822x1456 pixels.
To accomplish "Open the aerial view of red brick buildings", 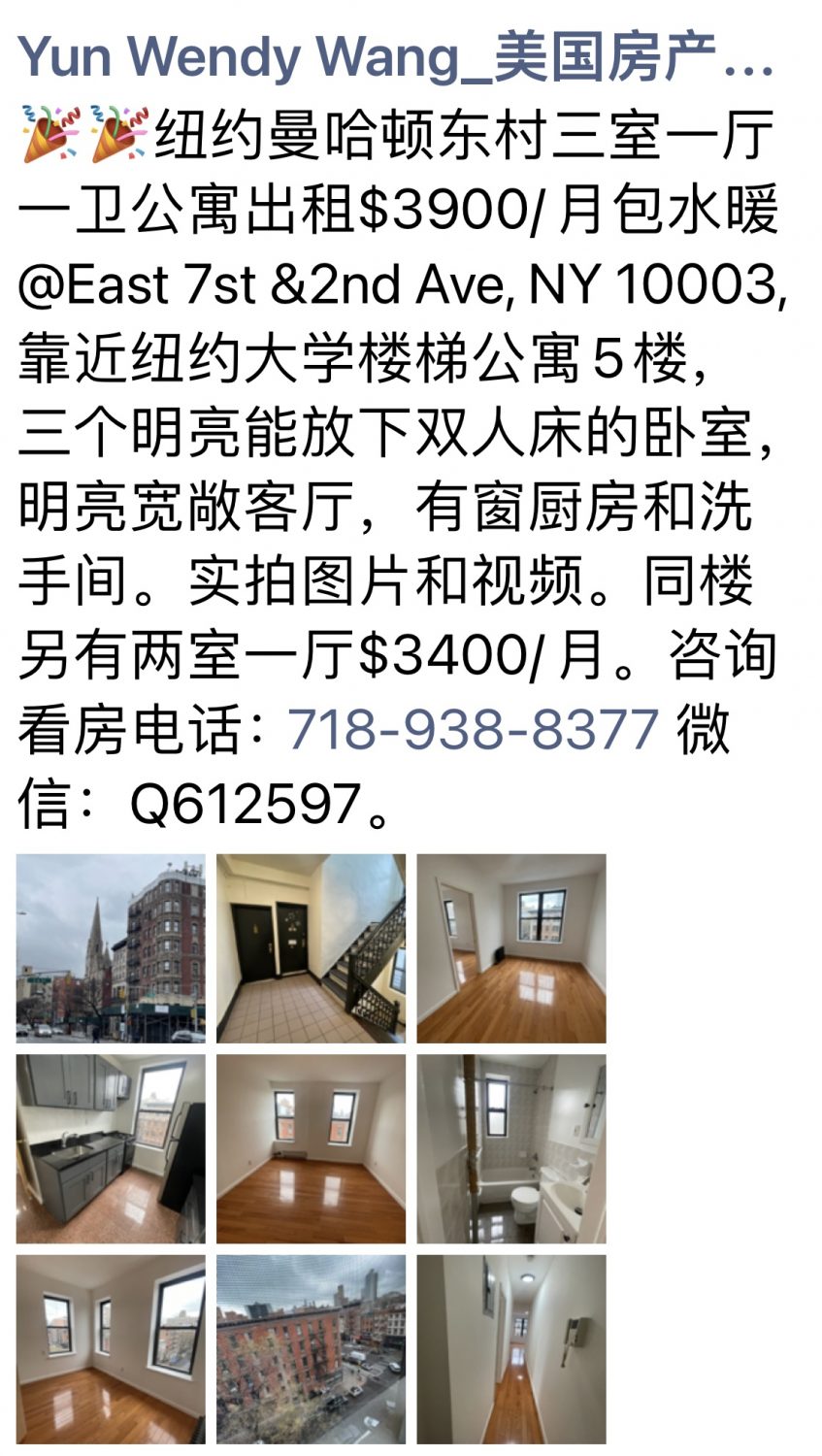I will click(x=311, y=1349).
